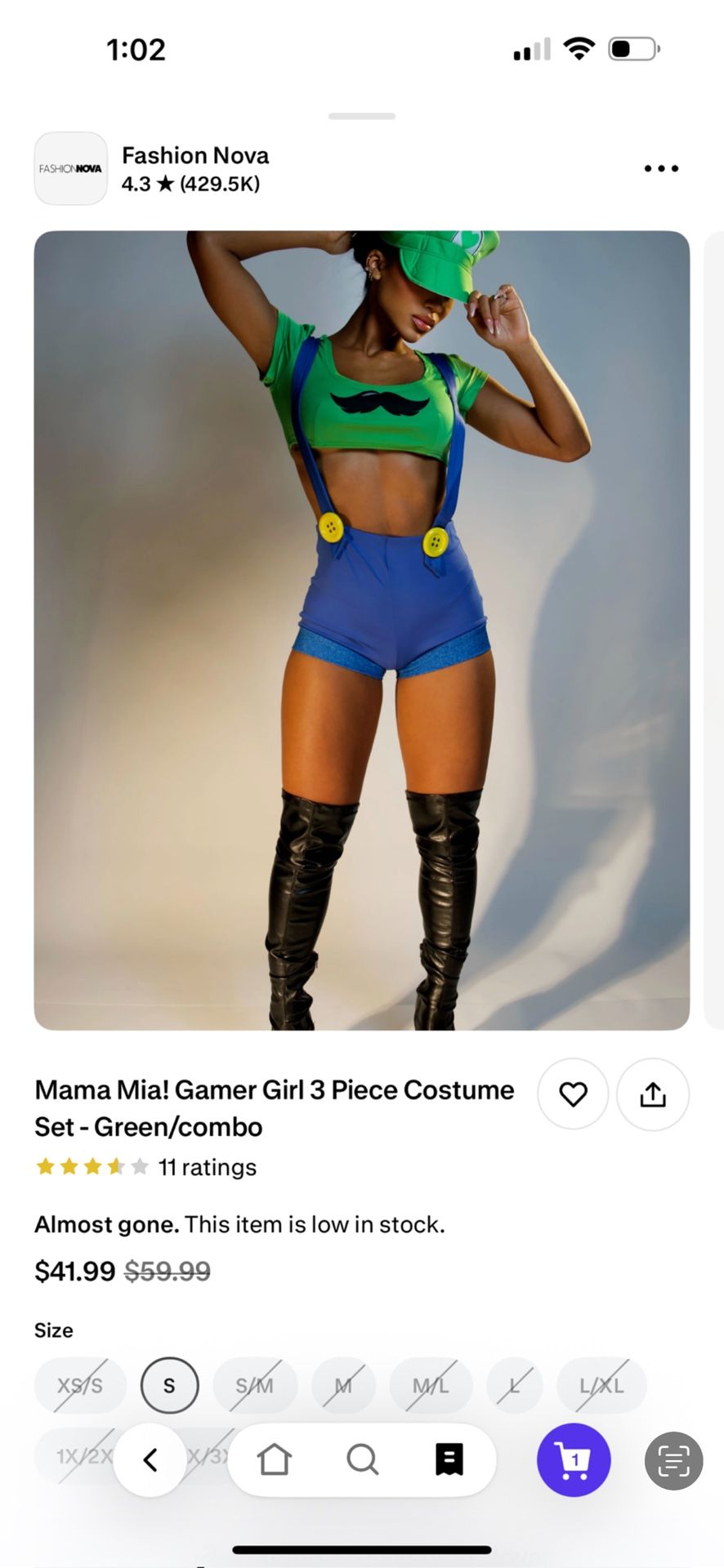Open the share icon next to the heart

point(652,1094)
